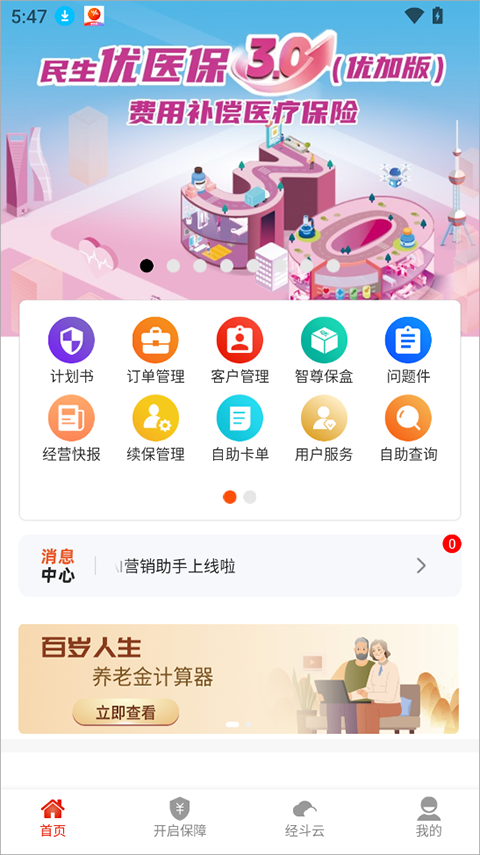Image resolution: width=480 pixels, height=855 pixels.
Task: Jump to the second page of the shortcut grid
Action: pyautogui.click(x=250, y=497)
